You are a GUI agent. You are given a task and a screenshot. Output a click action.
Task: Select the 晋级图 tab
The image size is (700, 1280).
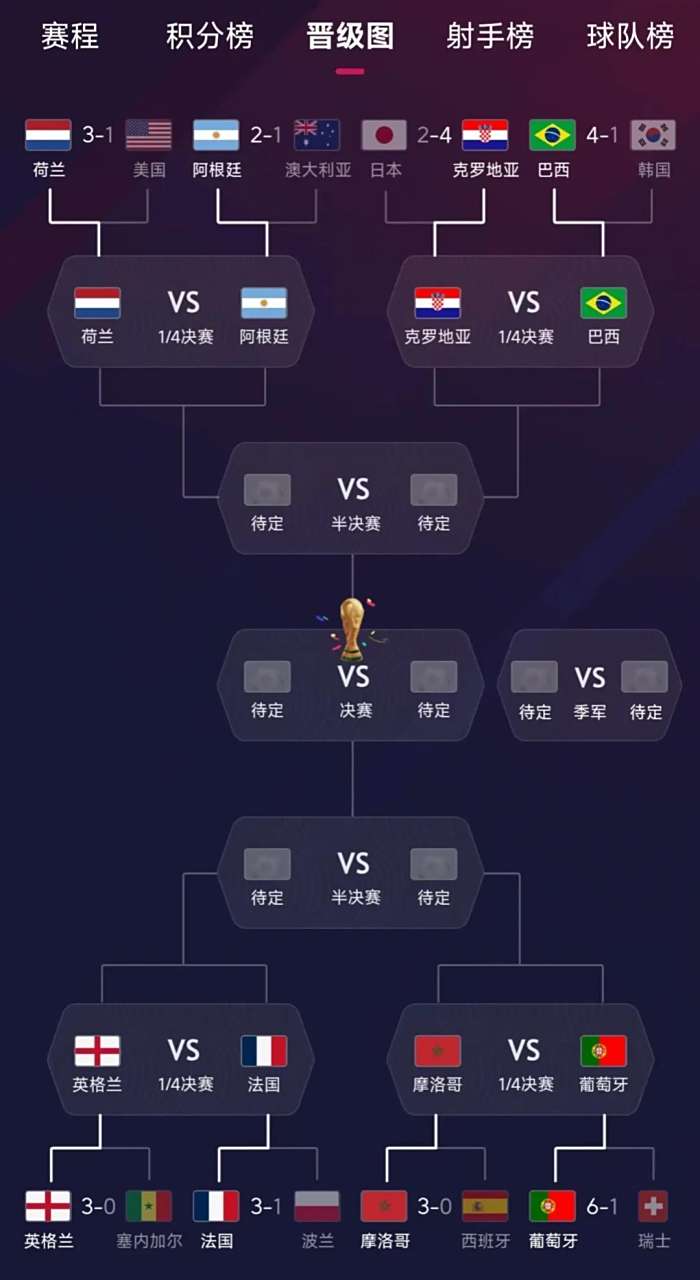coord(350,37)
